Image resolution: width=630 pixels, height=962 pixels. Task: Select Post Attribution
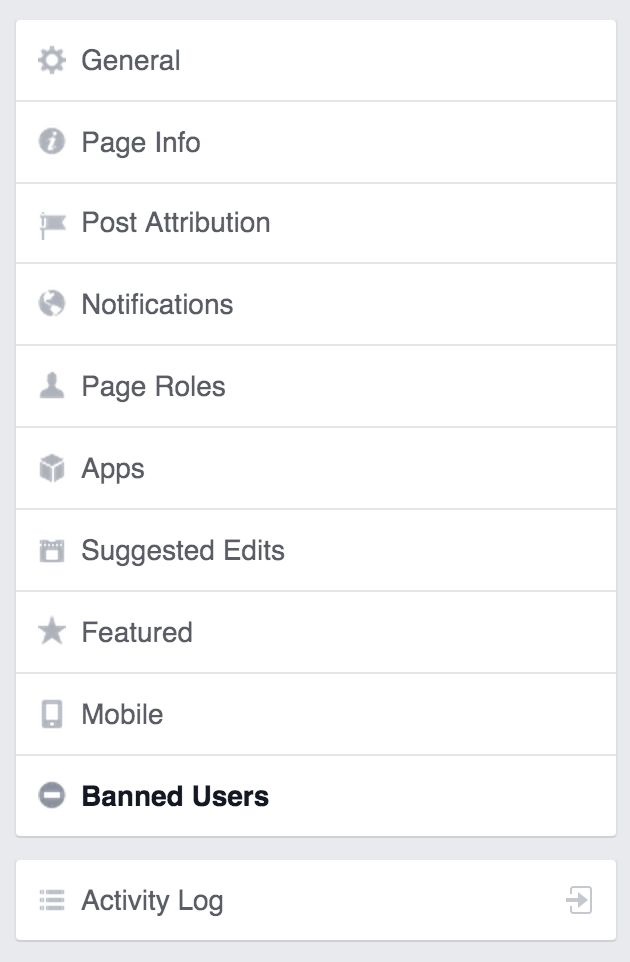176,223
